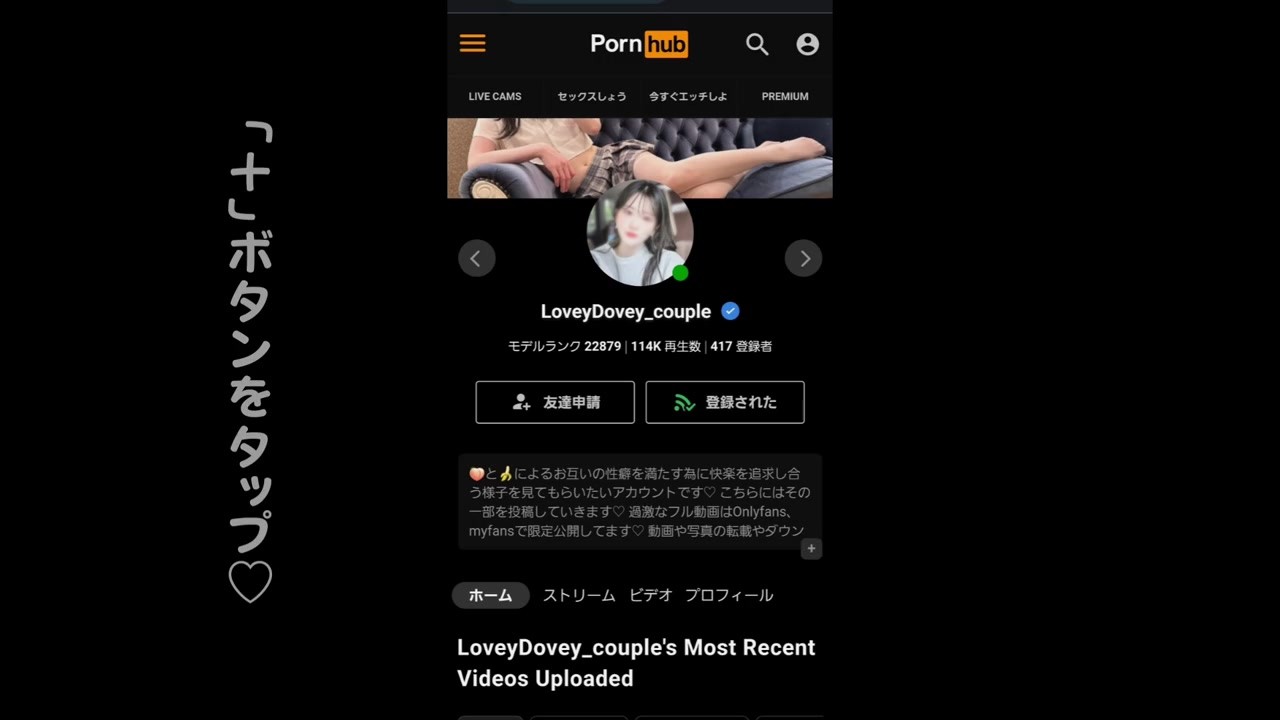Open the account profile icon
Viewport: 1280px width, 720px height.
[x=807, y=44]
